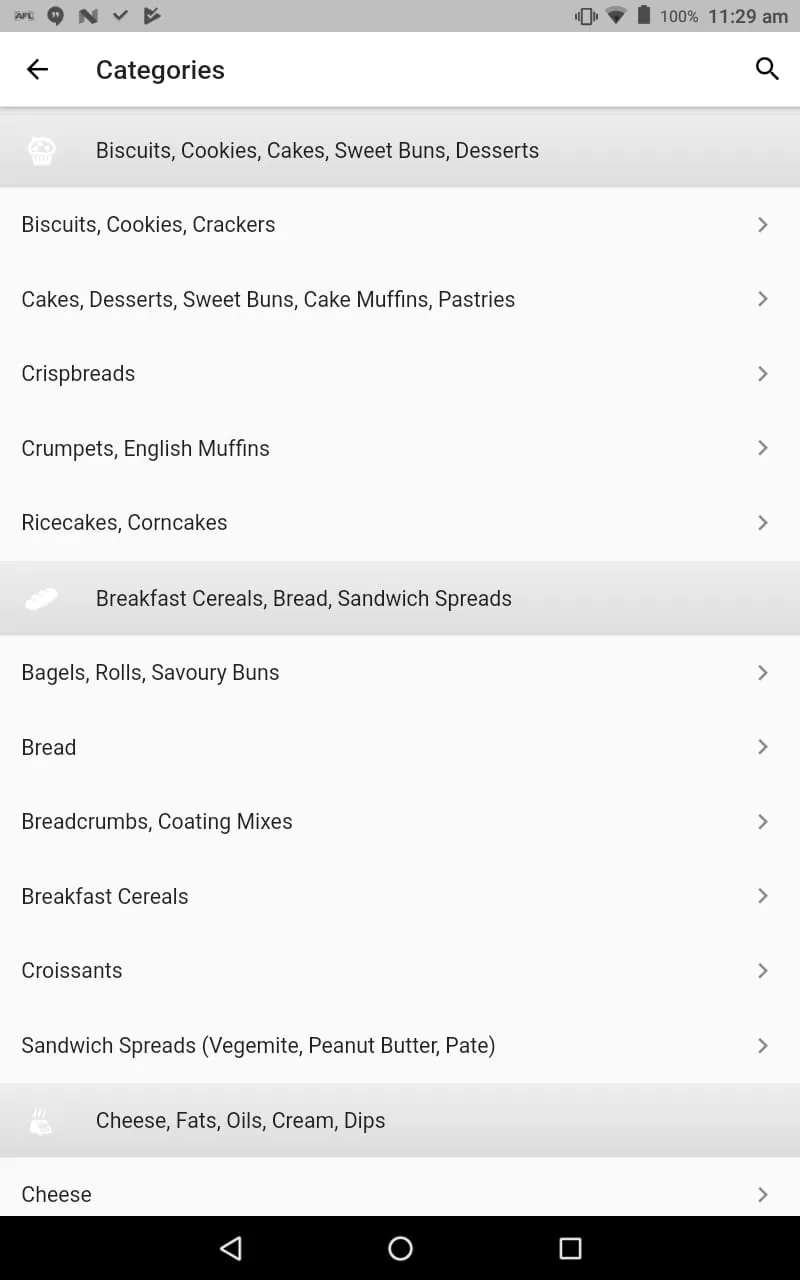
Task: Expand the Croissants category
Action: [x=400, y=970]
